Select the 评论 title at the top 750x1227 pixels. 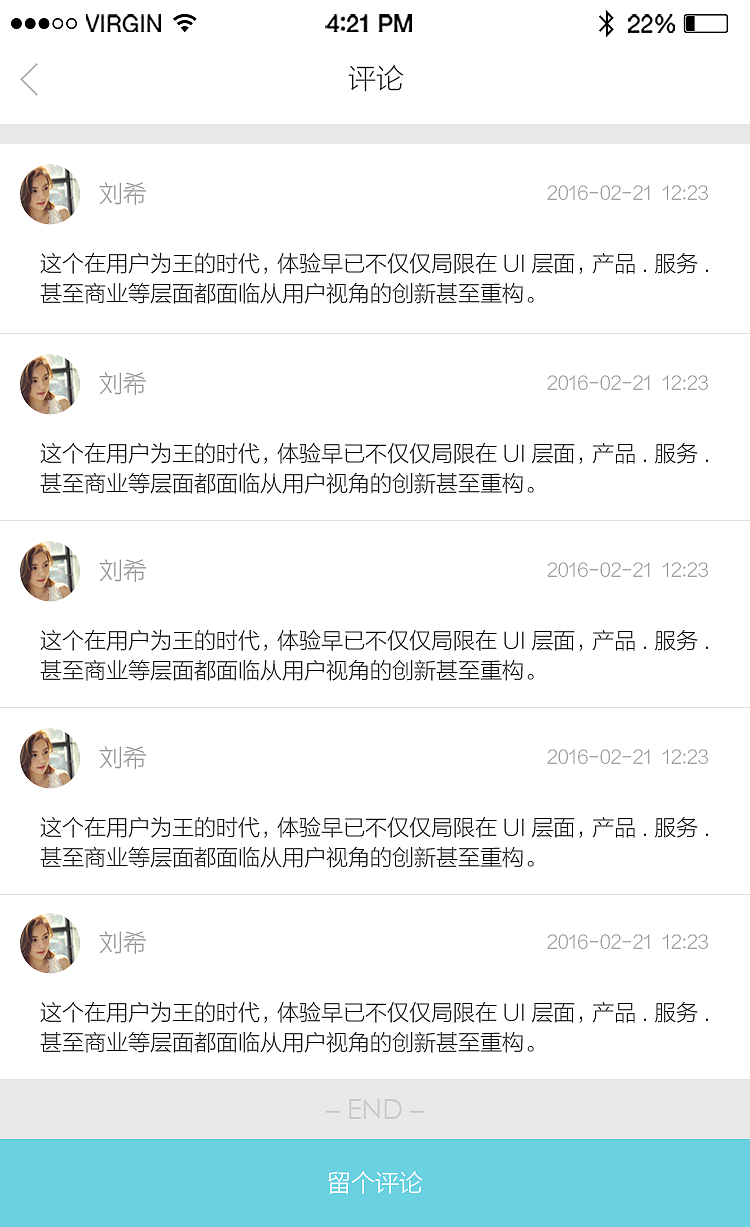point(375,78)
